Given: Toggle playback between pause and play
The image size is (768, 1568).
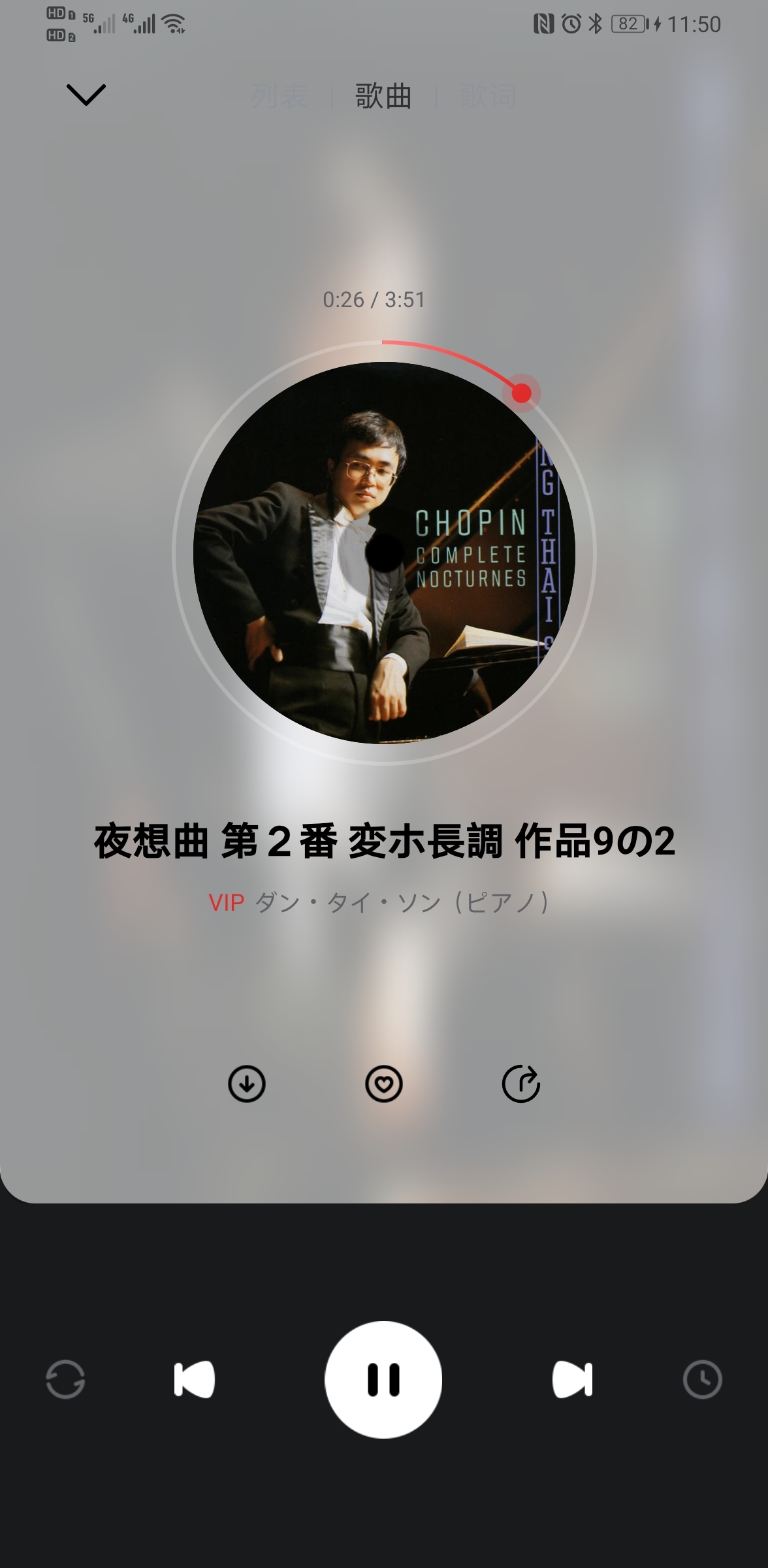Looking at the screenshot, I should click(x=384, y=1379).
